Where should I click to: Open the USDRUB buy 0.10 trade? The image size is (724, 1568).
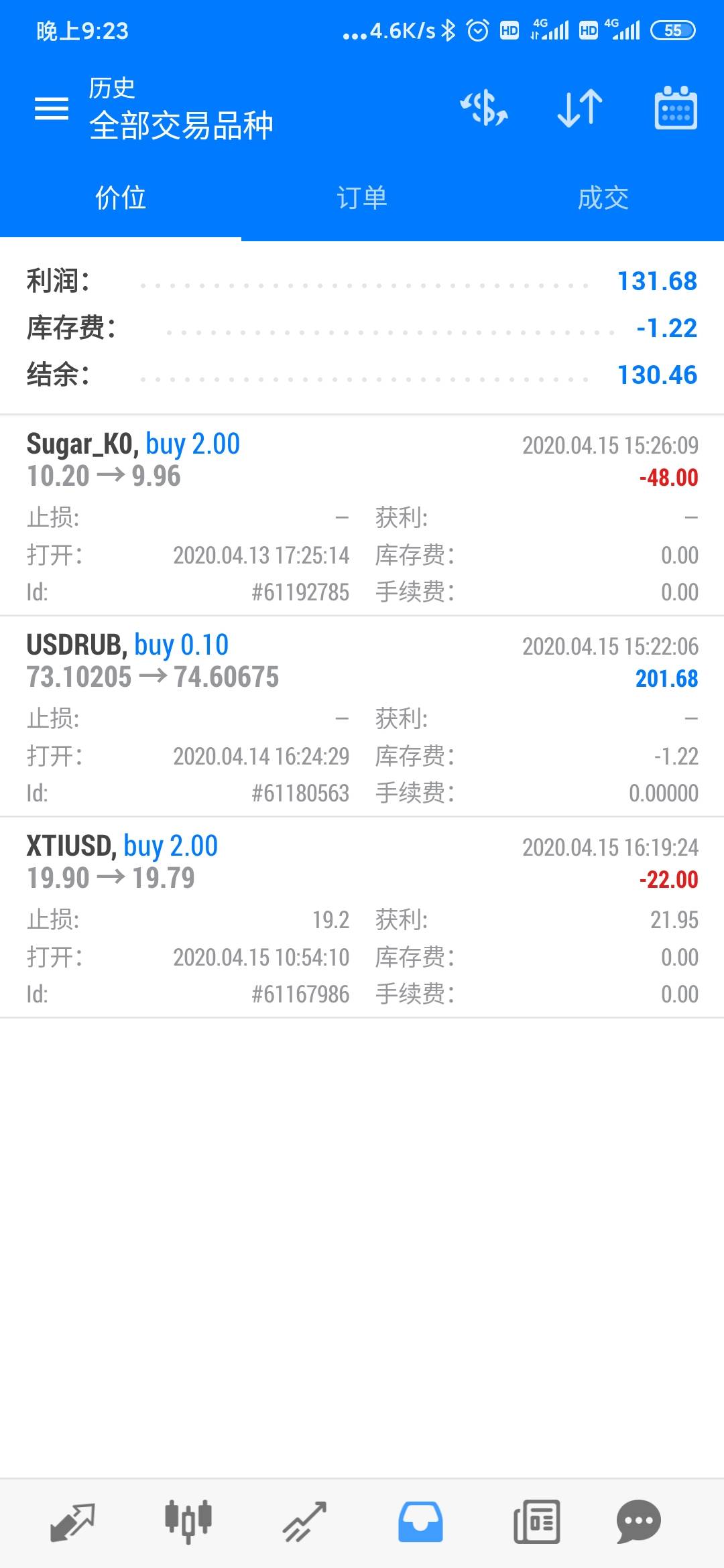[362, 717]
